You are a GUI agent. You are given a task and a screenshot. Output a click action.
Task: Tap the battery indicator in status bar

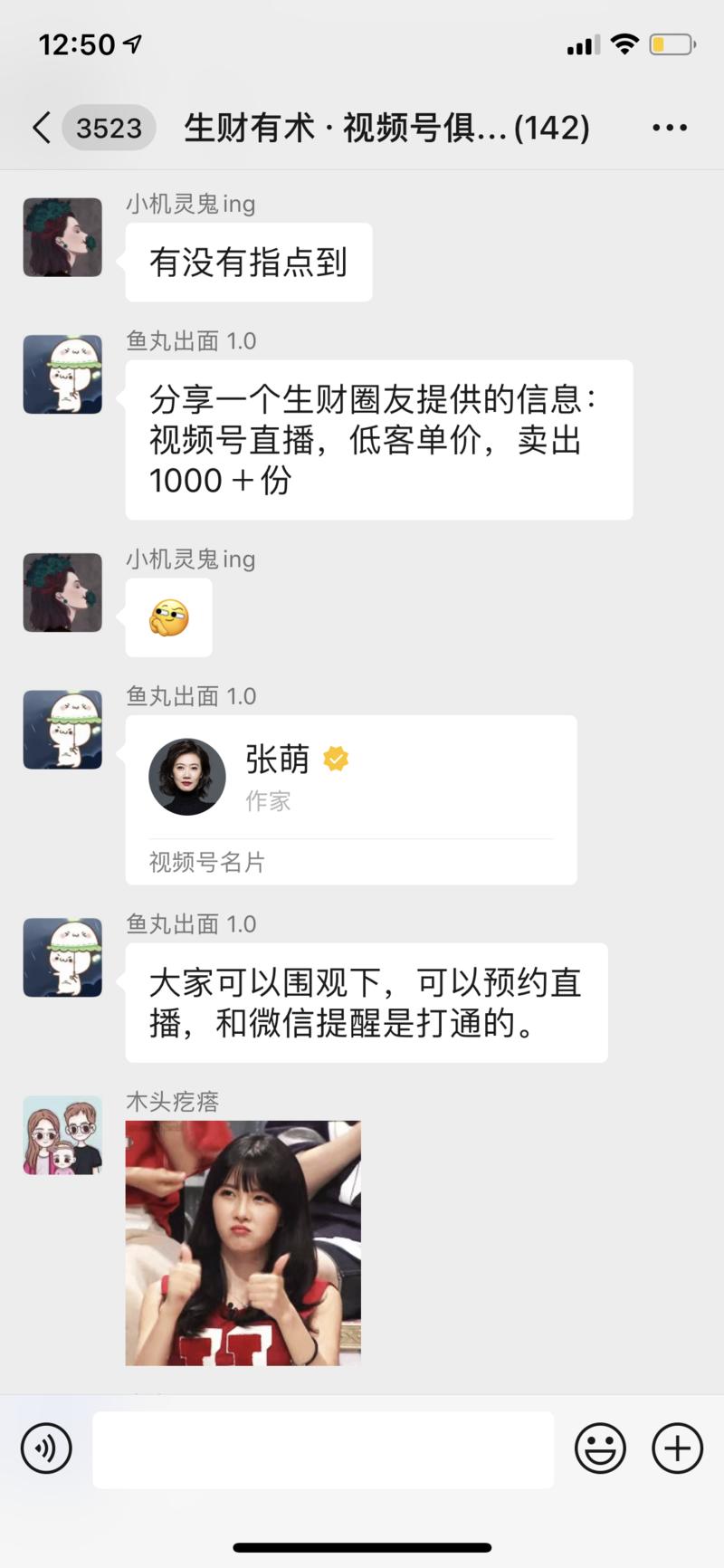tap(671, 43)
